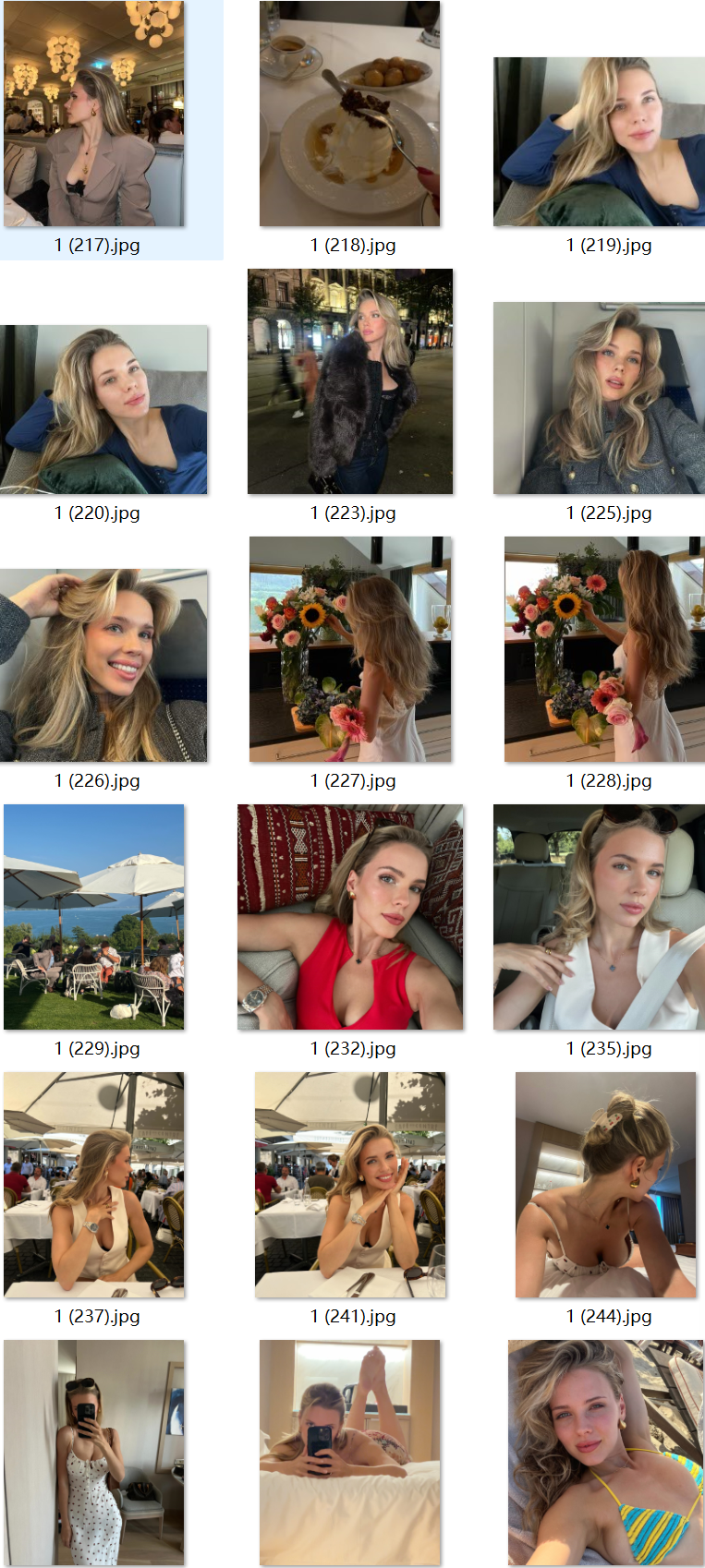View the photo 1 (227).jpg
This screenshot has width=705, height=1568.
point(350,649)
